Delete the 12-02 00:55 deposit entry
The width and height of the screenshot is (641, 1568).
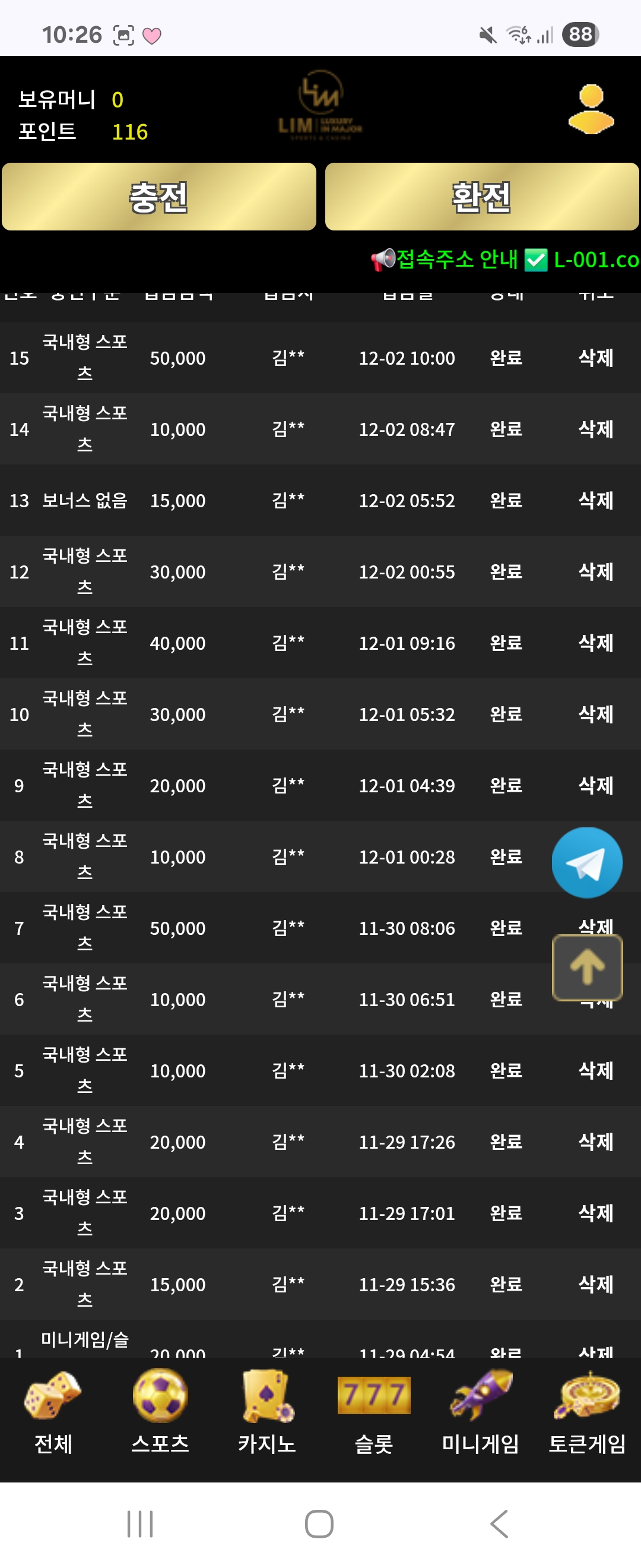tap(595, 571)
